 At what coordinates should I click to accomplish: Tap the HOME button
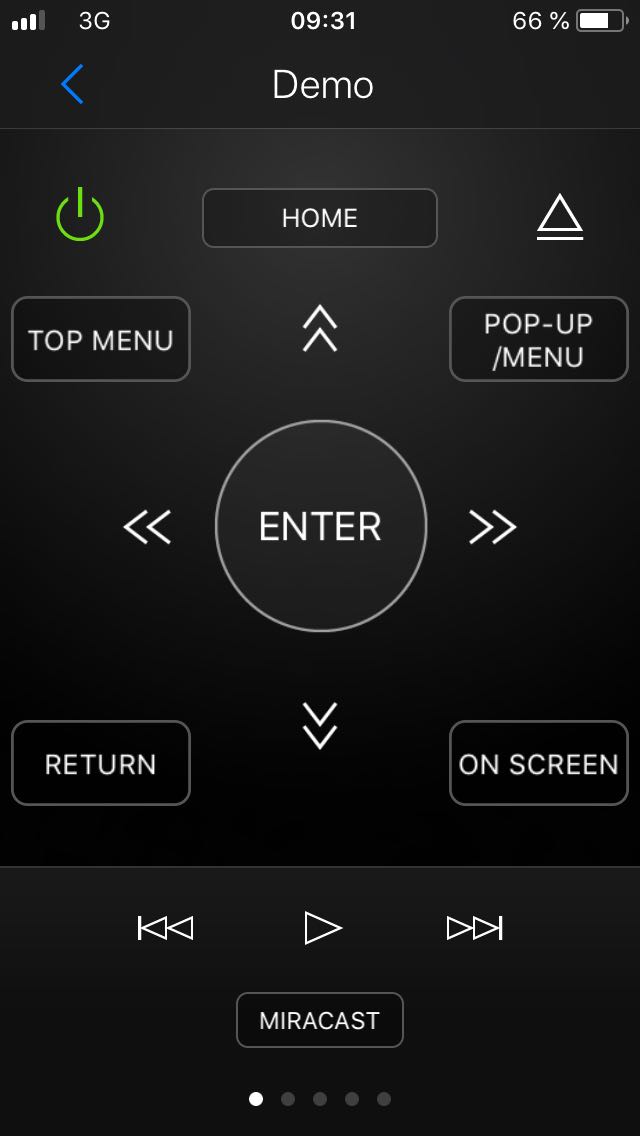[x=320, y=218]
